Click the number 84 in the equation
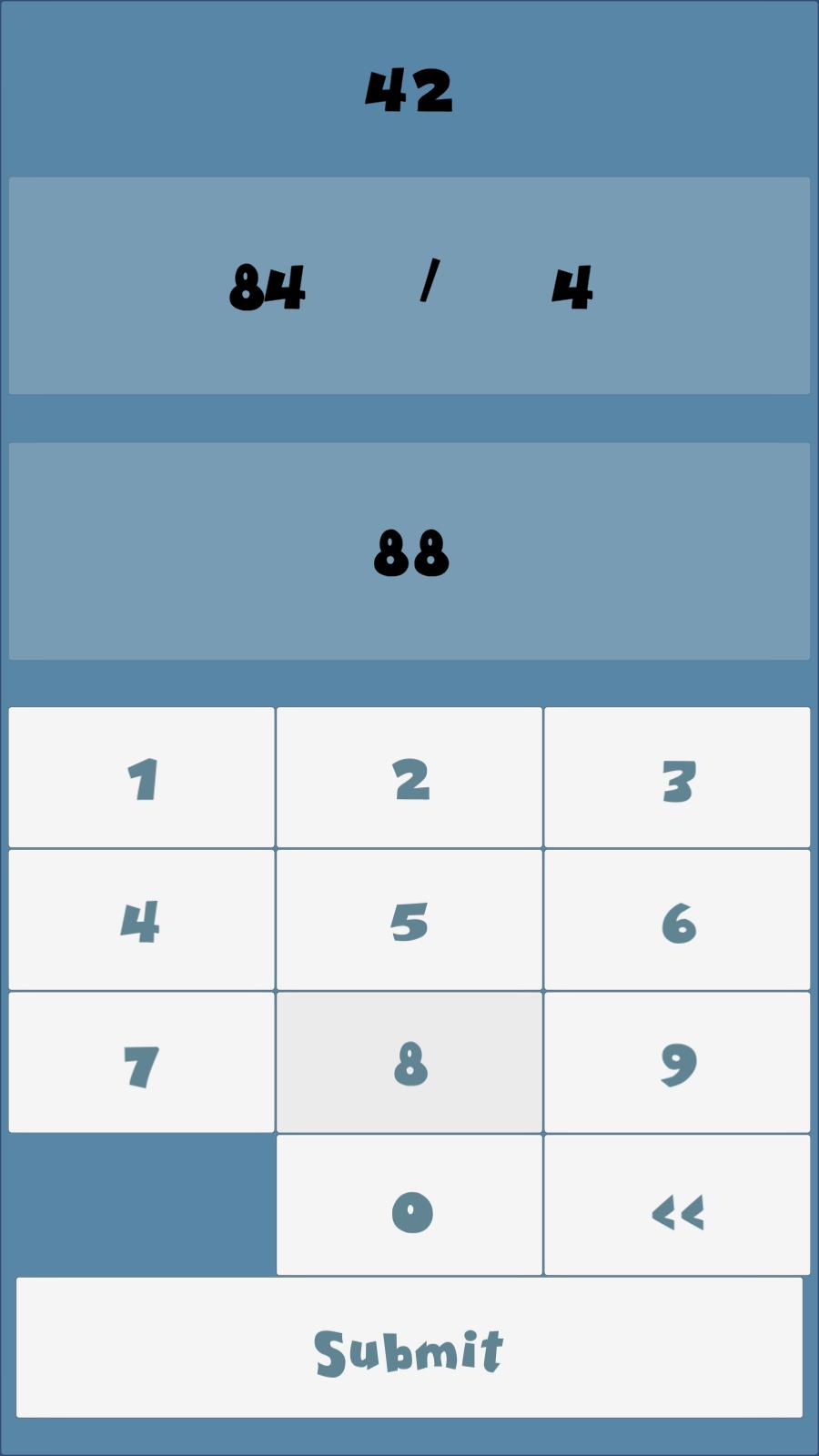 coord(268,287)
